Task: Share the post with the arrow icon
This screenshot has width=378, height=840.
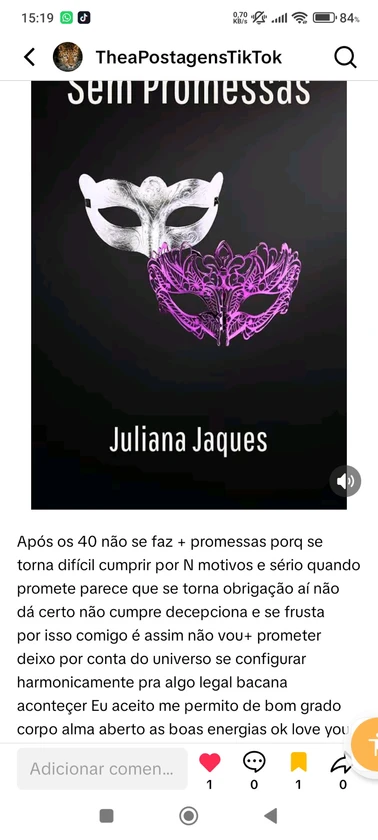Action: click(x=342, y=763)
